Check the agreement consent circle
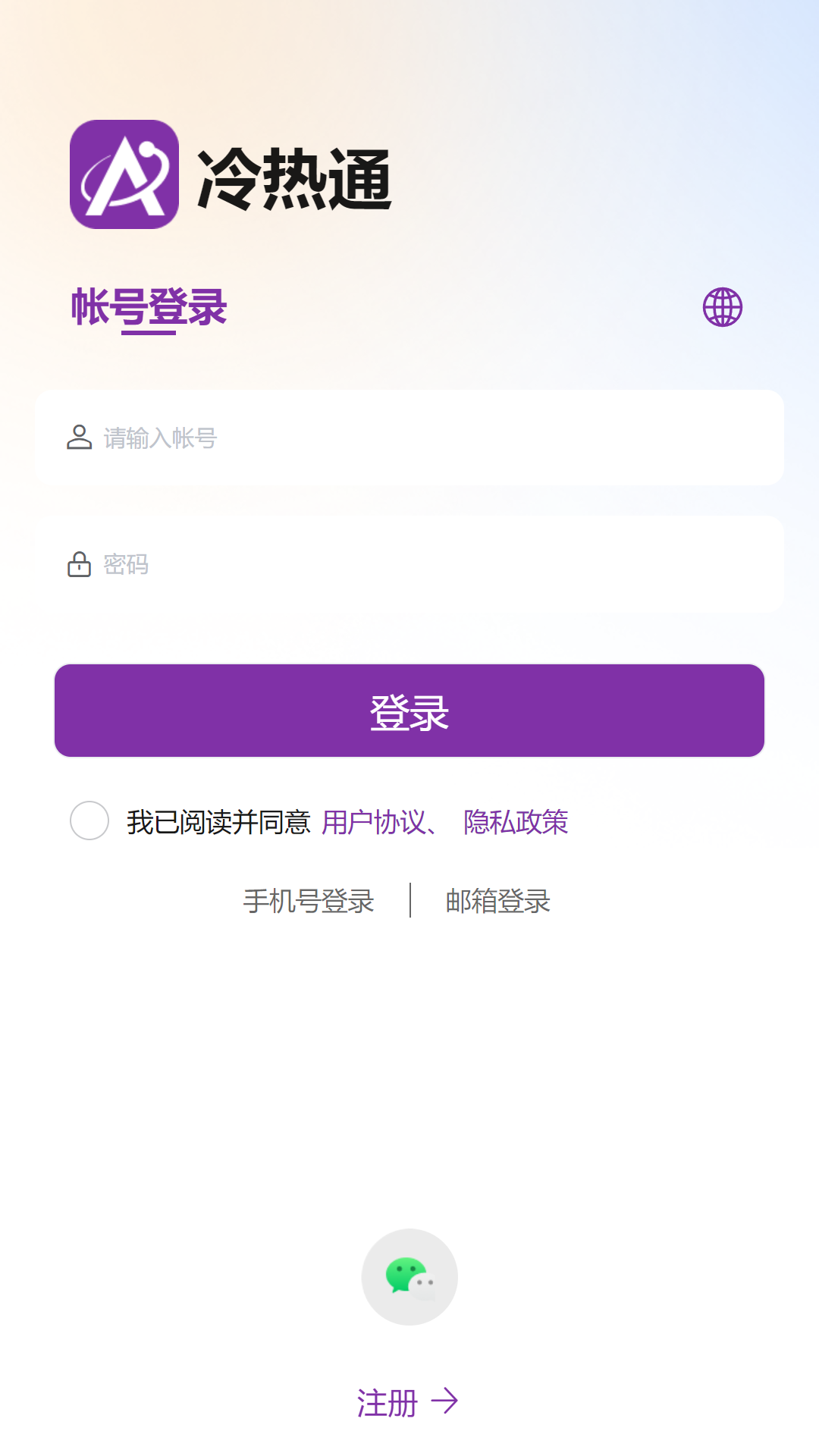 point(91,821)
